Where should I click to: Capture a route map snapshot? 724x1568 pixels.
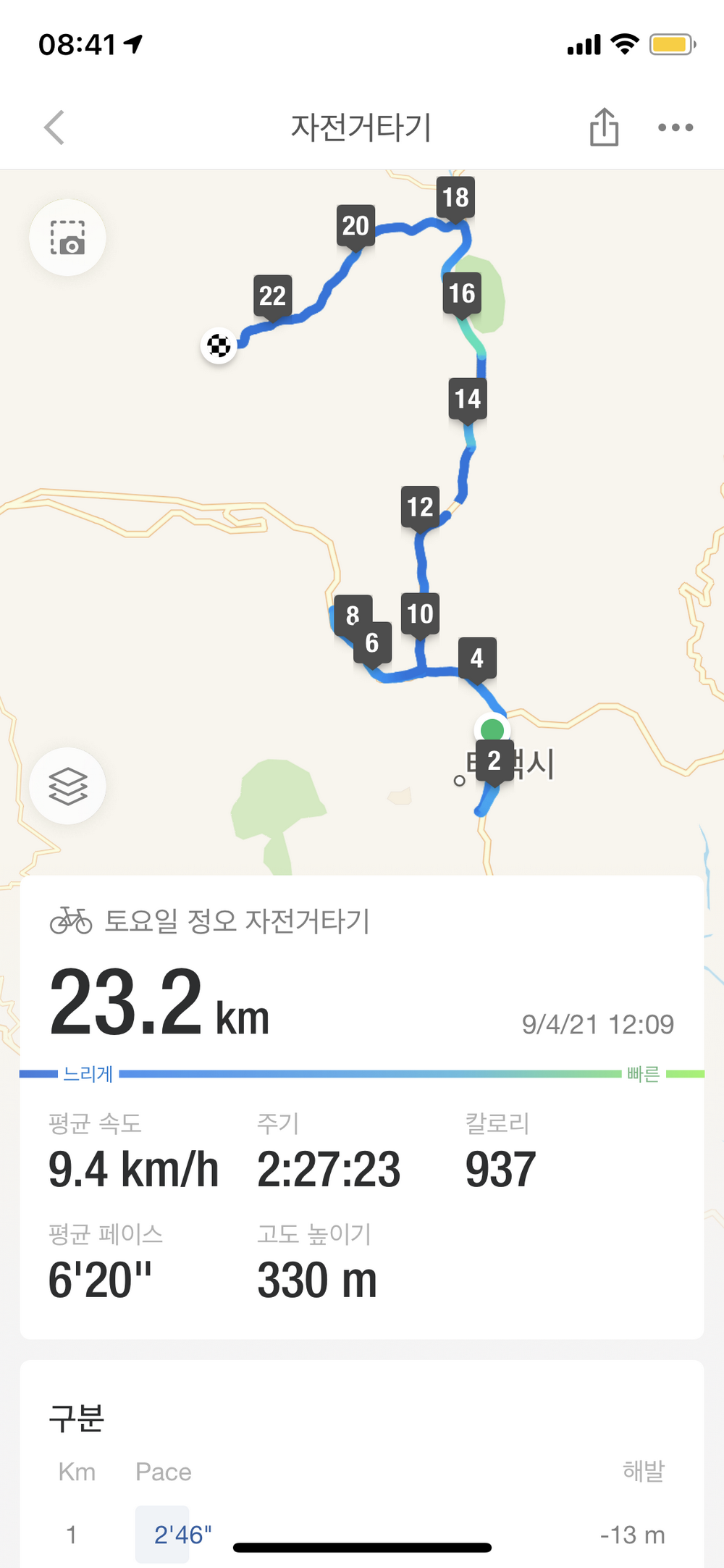[67, 238]
